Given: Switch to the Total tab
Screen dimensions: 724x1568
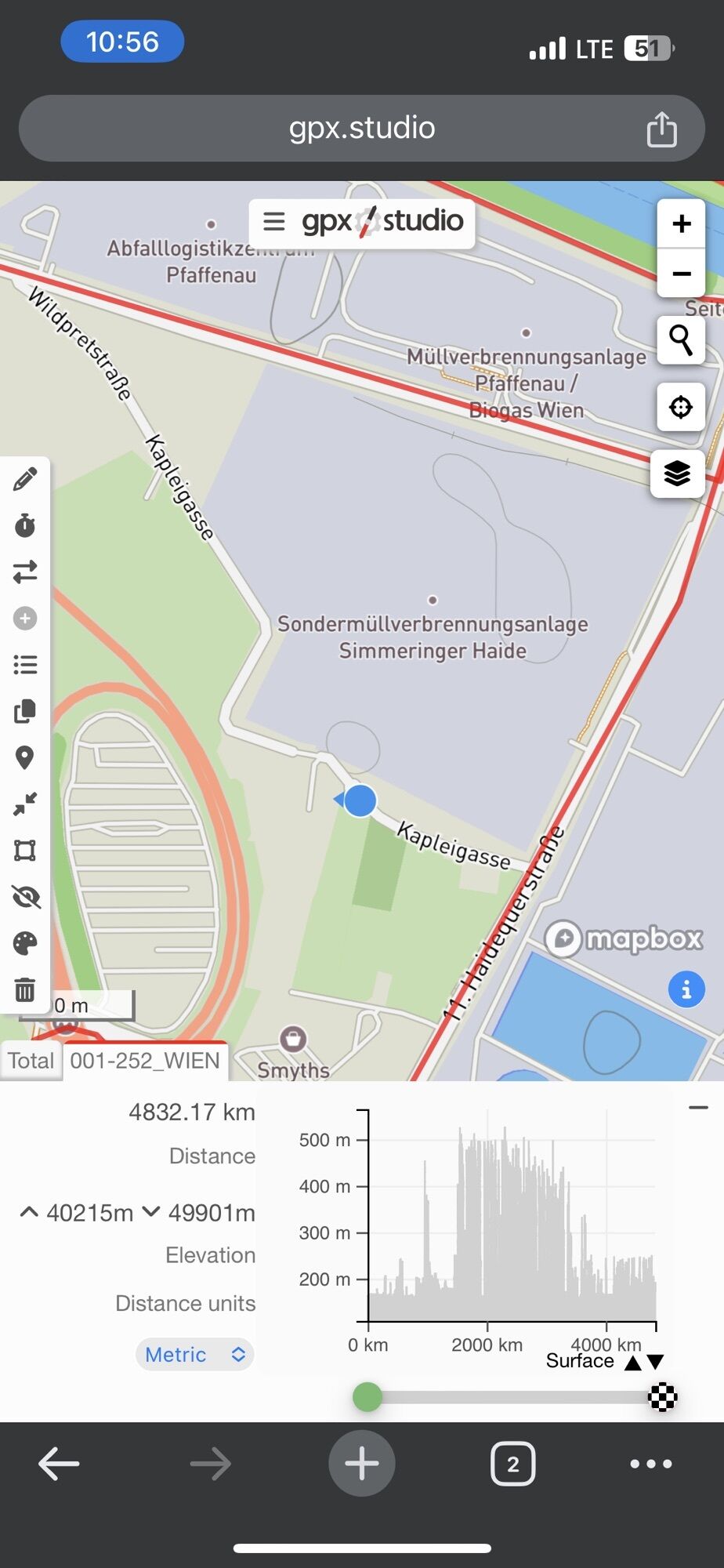Looking at the screenshot, I should [x=31, y=1061].
